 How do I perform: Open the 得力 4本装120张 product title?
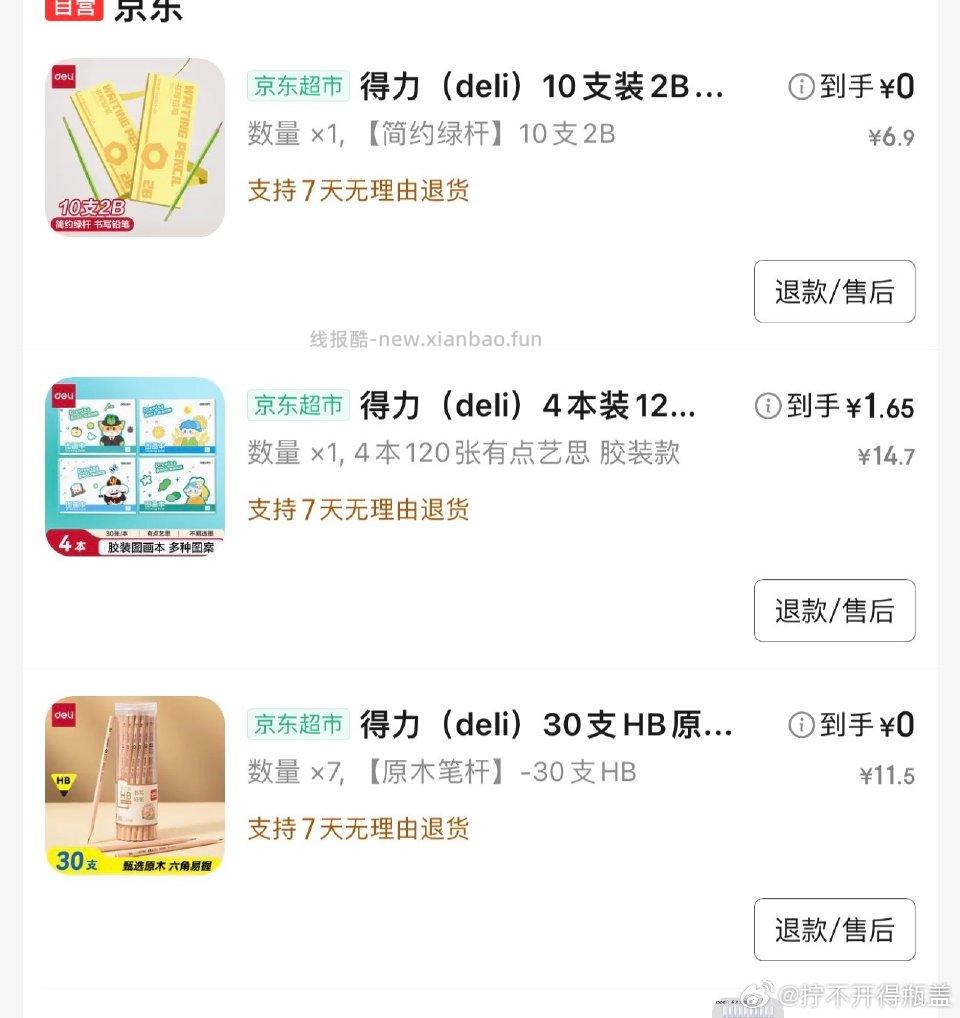point(527,406)
